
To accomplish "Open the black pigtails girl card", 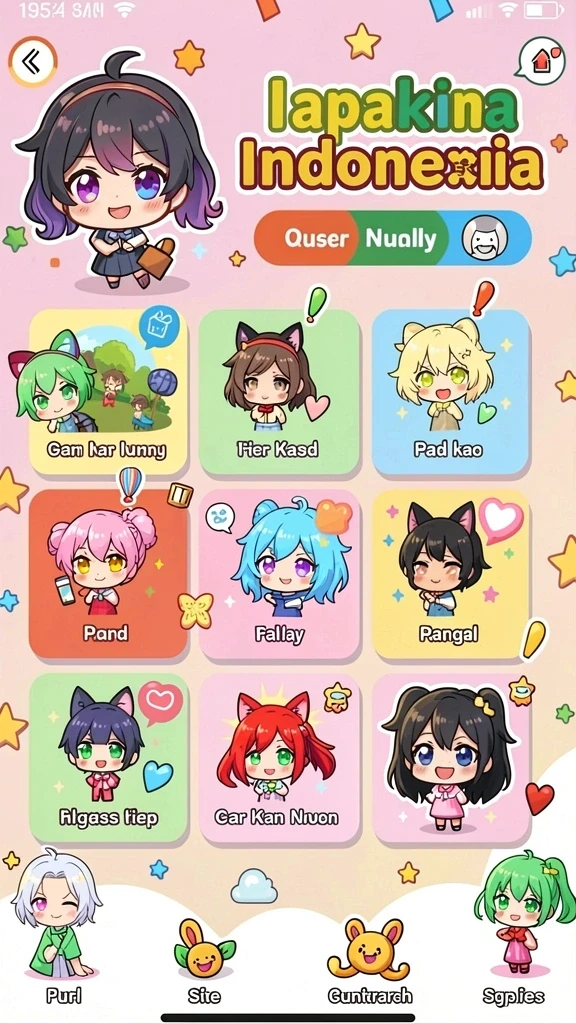I will [450, 758].
